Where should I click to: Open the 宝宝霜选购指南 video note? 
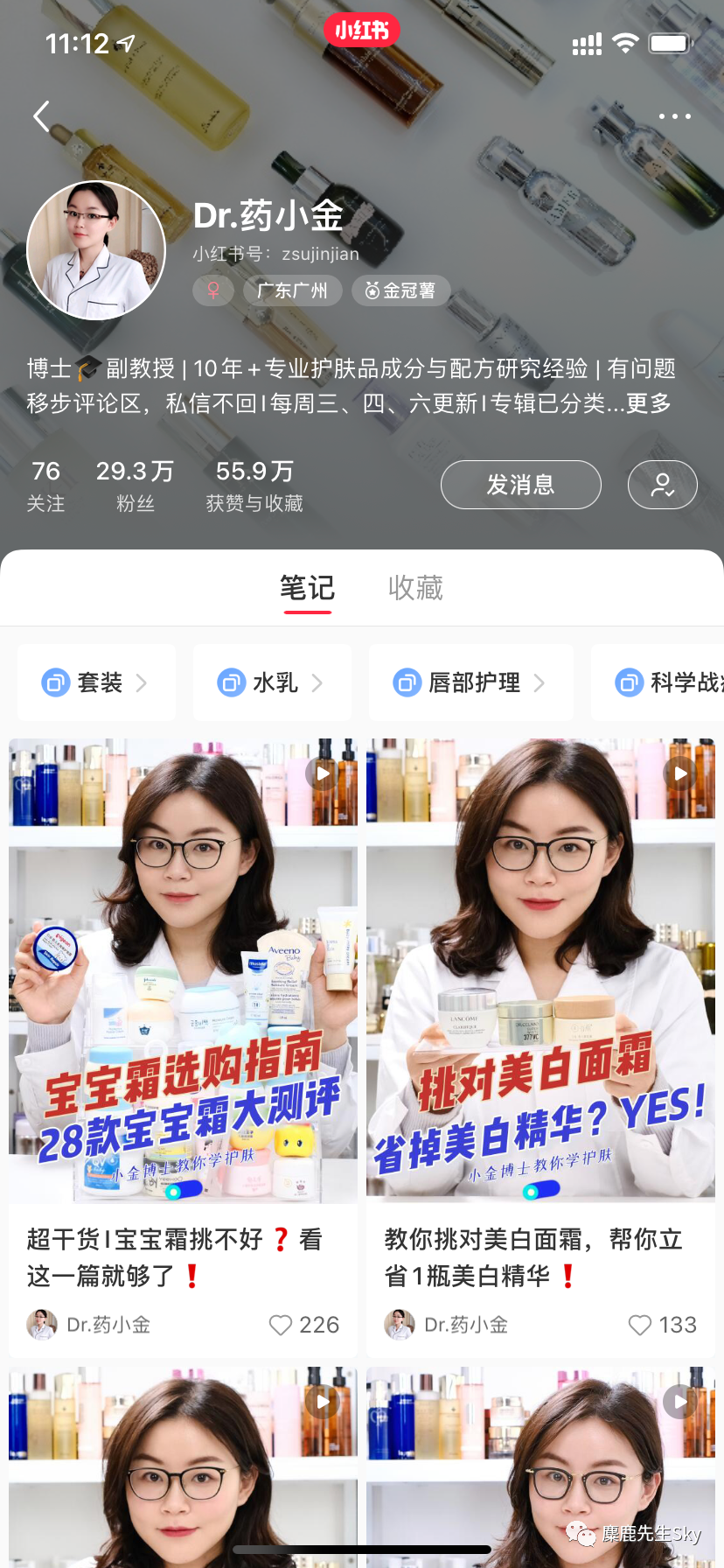pyautogui.click(x=183, y=969)
